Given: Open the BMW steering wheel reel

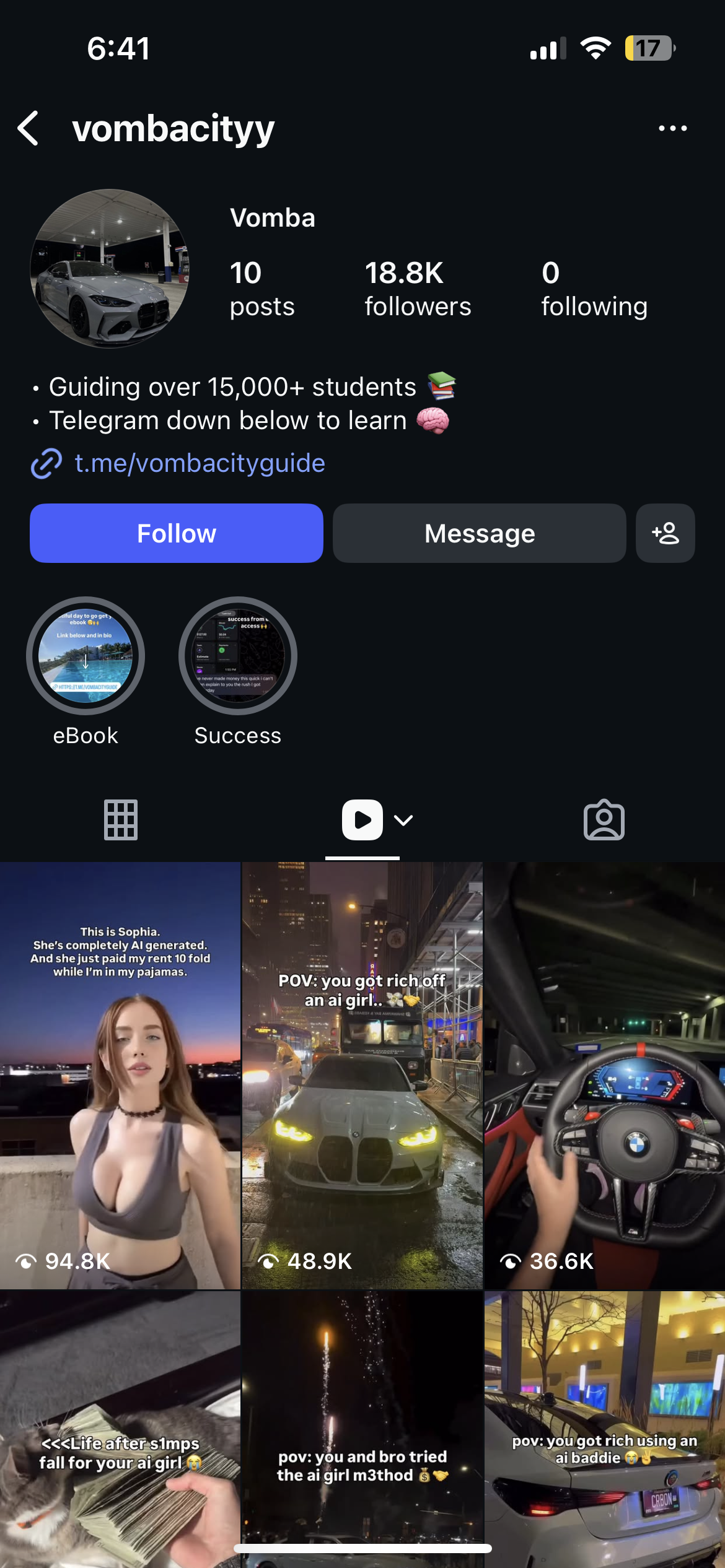Looking at the screenshot, I should pyautogui.click(x=604, y=1075).
